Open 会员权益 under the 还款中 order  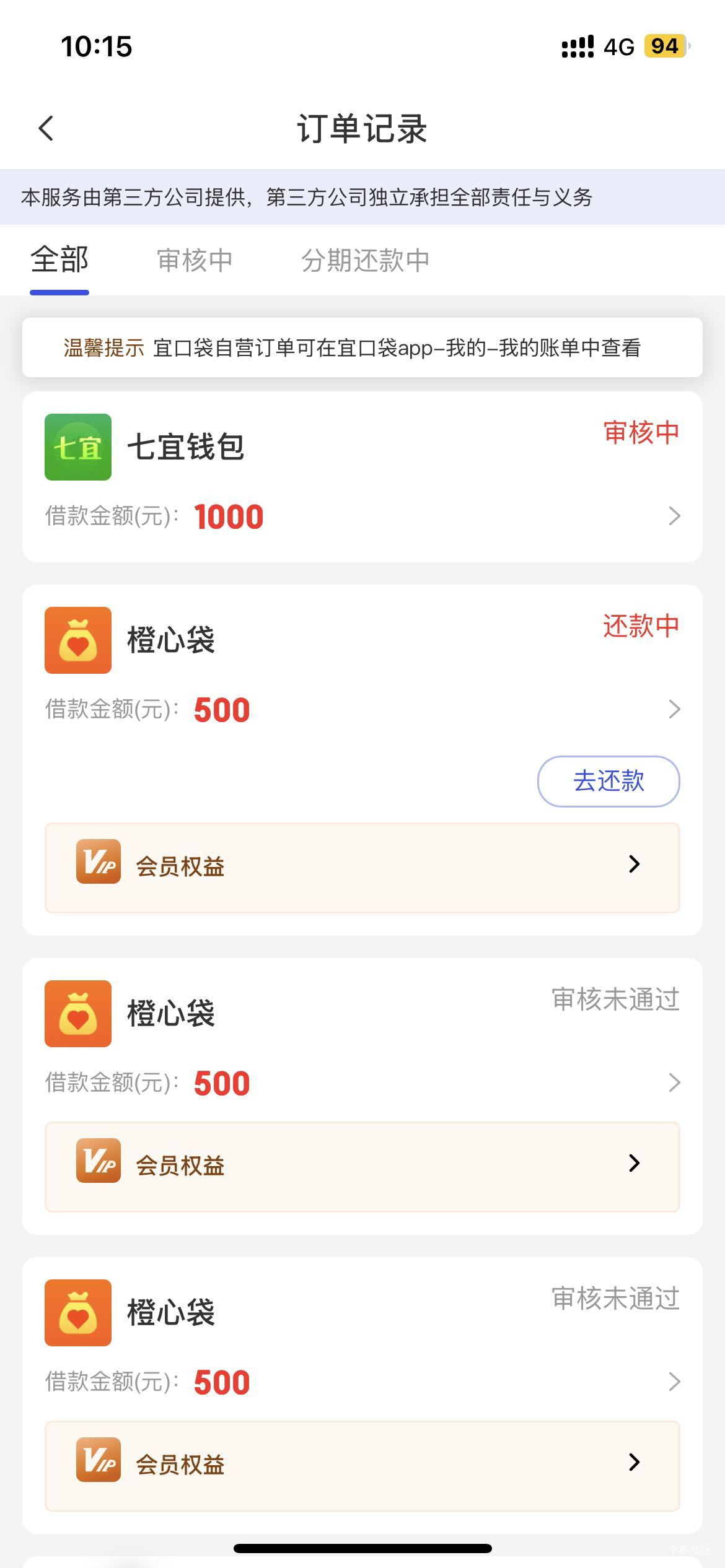[362, 867]
